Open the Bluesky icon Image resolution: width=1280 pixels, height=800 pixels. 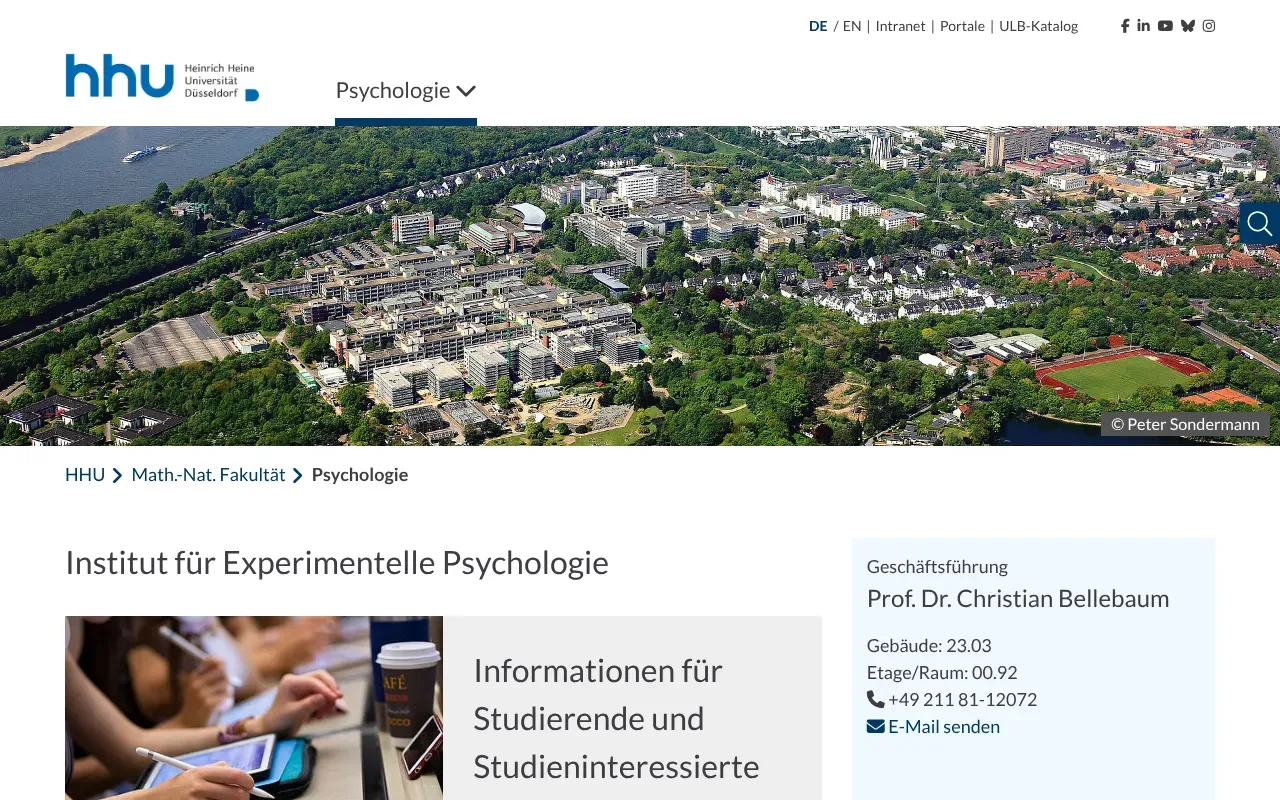[1187, 26]
